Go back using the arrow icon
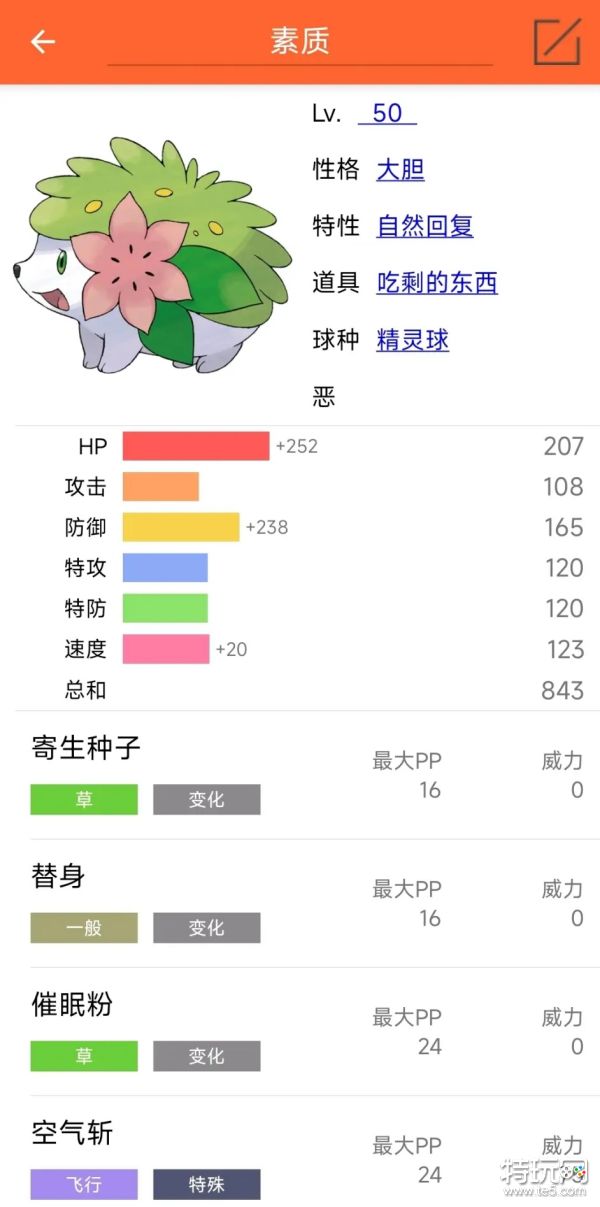The height and width of the screenshot is (1207, 600). pos(42,41)
